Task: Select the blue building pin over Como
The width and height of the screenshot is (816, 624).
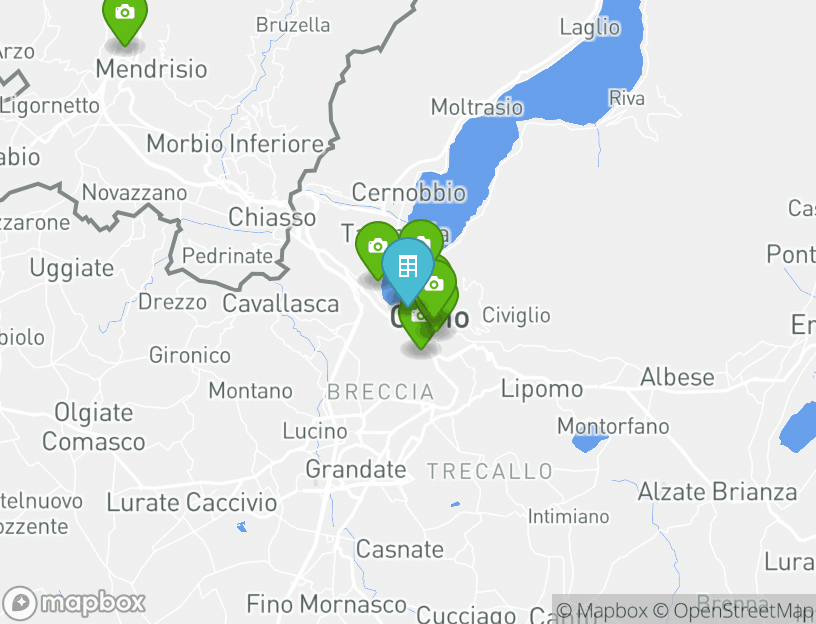Action: tap(407, 267)
